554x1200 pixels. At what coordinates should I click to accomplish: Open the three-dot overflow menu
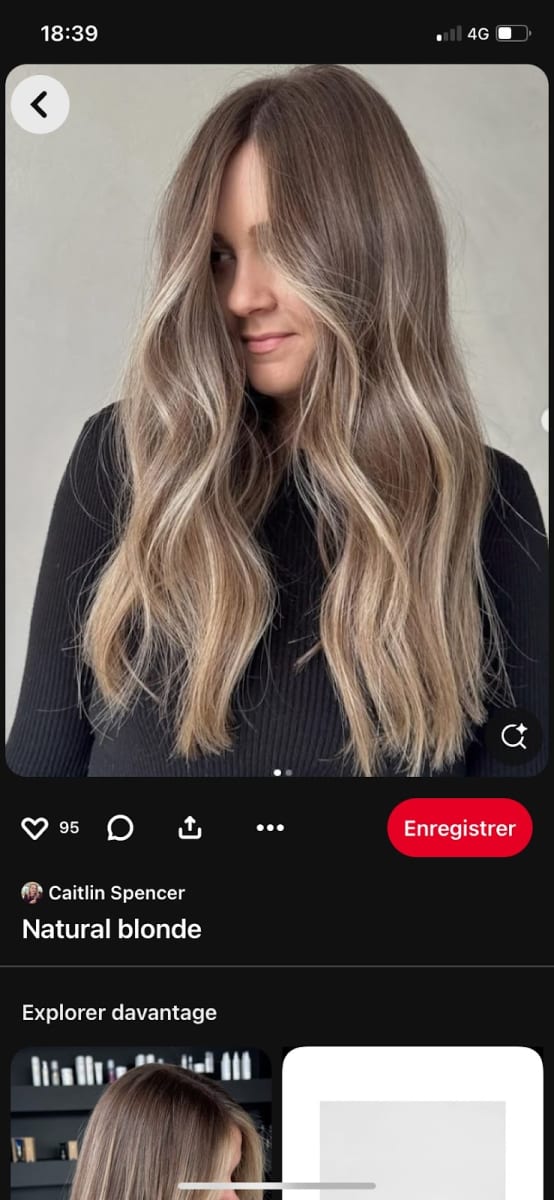point(270,828)
